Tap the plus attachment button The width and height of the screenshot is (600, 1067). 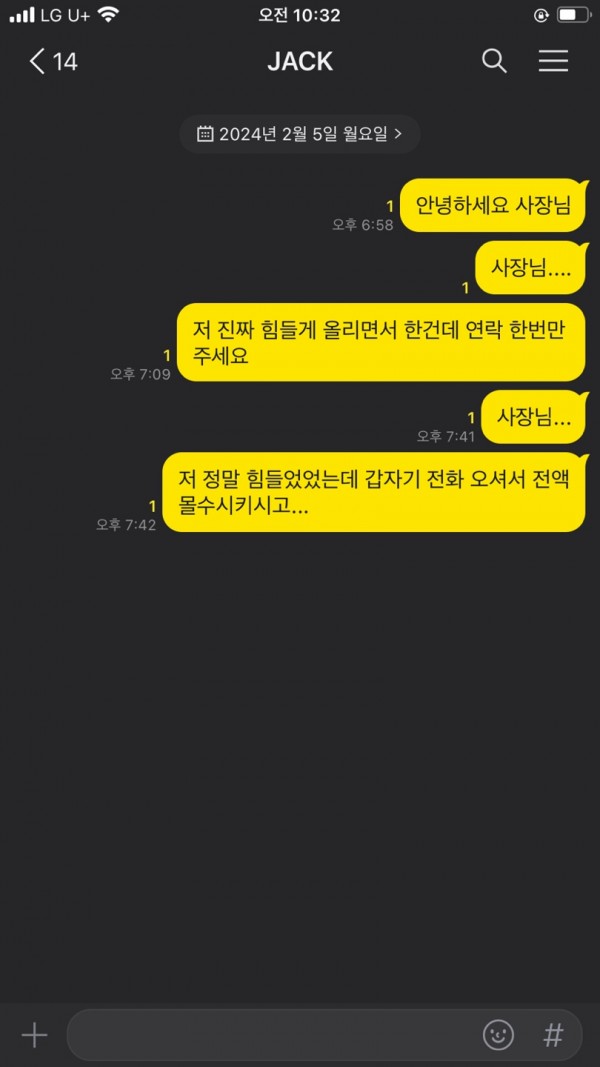[35, 1035]
